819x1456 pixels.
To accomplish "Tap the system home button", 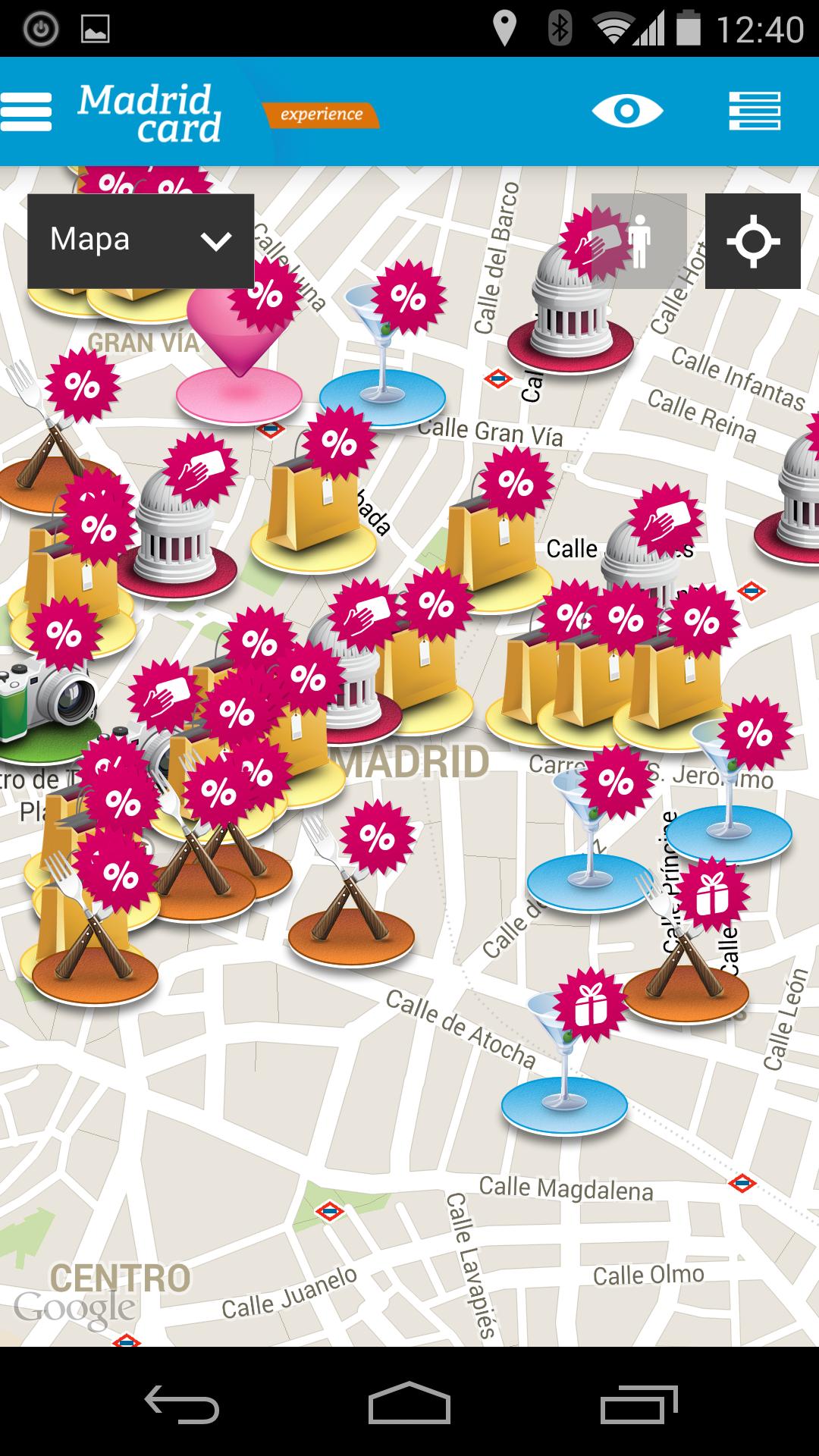I will 409,1404.
